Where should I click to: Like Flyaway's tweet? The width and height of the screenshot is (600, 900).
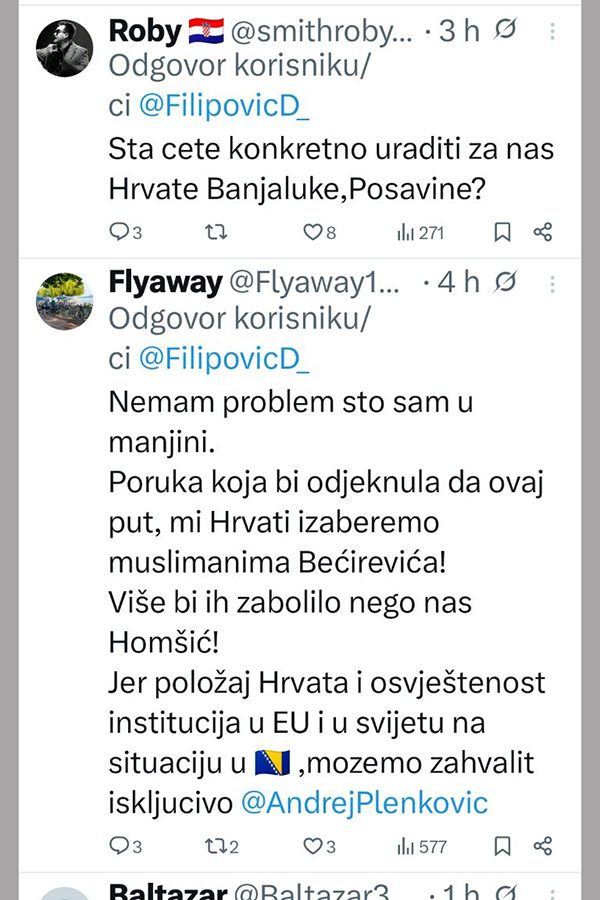point(313,846)
